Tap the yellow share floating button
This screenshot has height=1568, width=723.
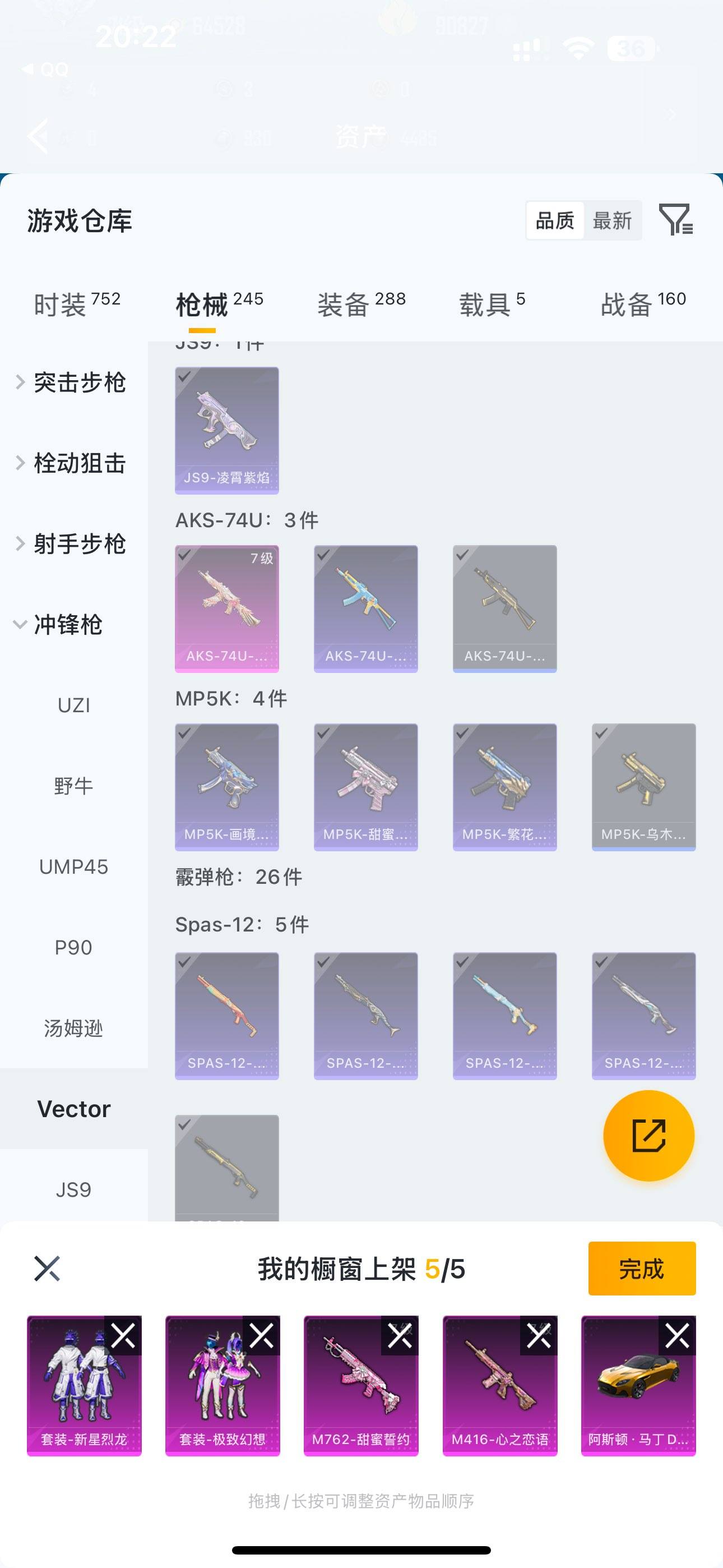pos(649,1136)
